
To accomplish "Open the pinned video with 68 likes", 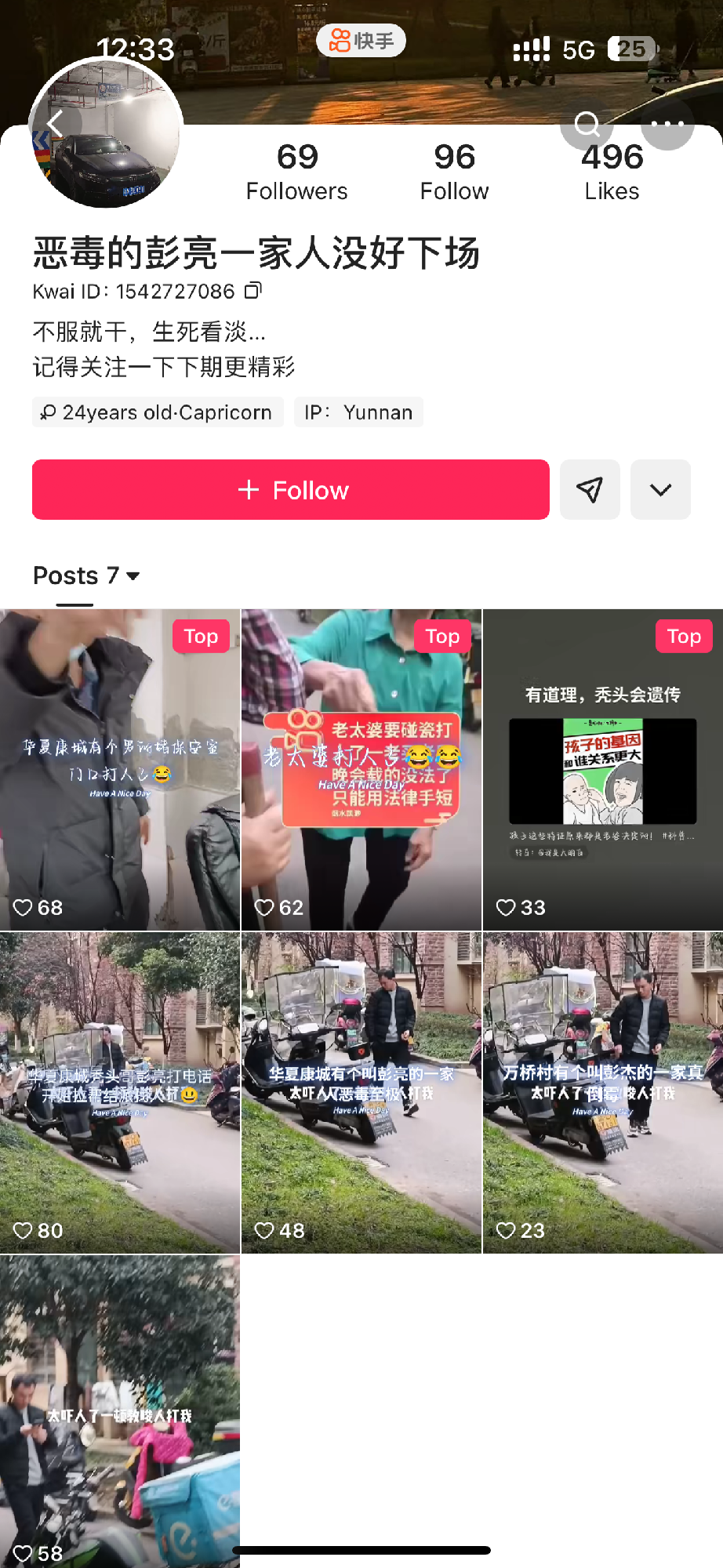I will 120,770.
